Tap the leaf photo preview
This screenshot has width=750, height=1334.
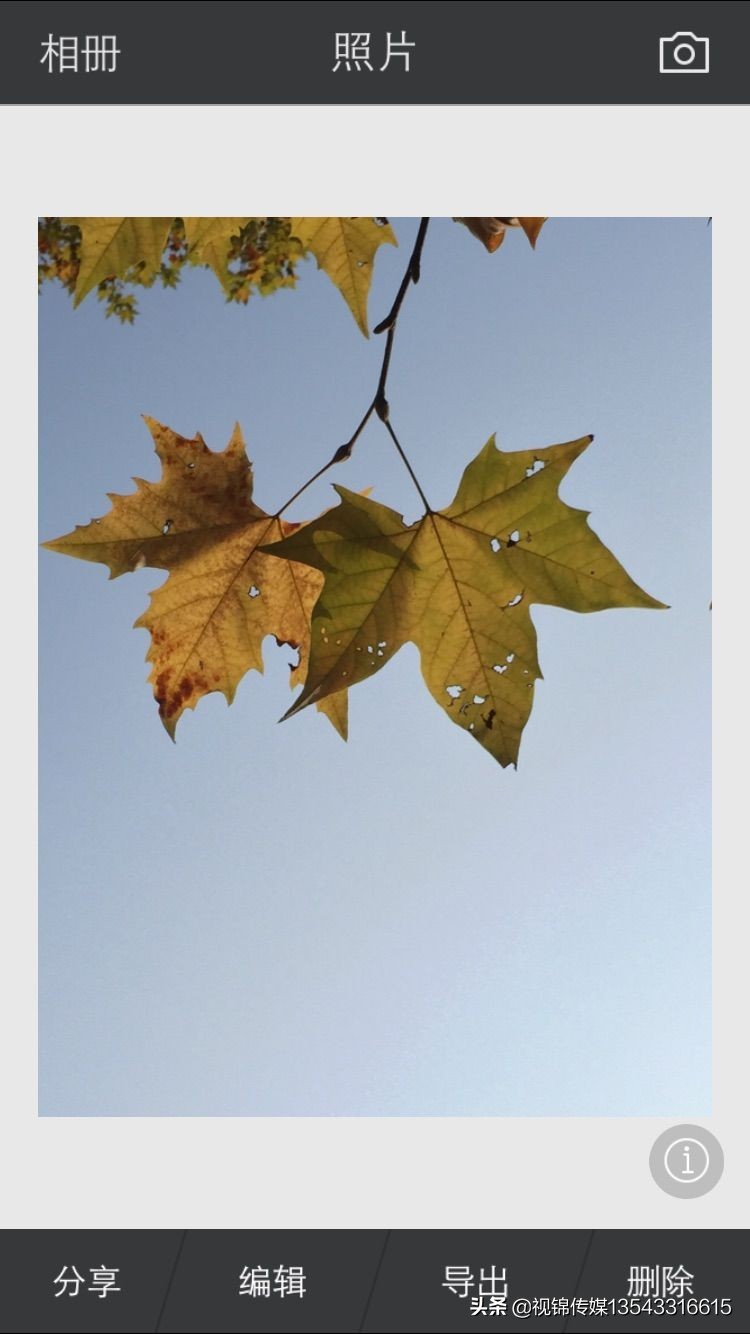point(375,666)
